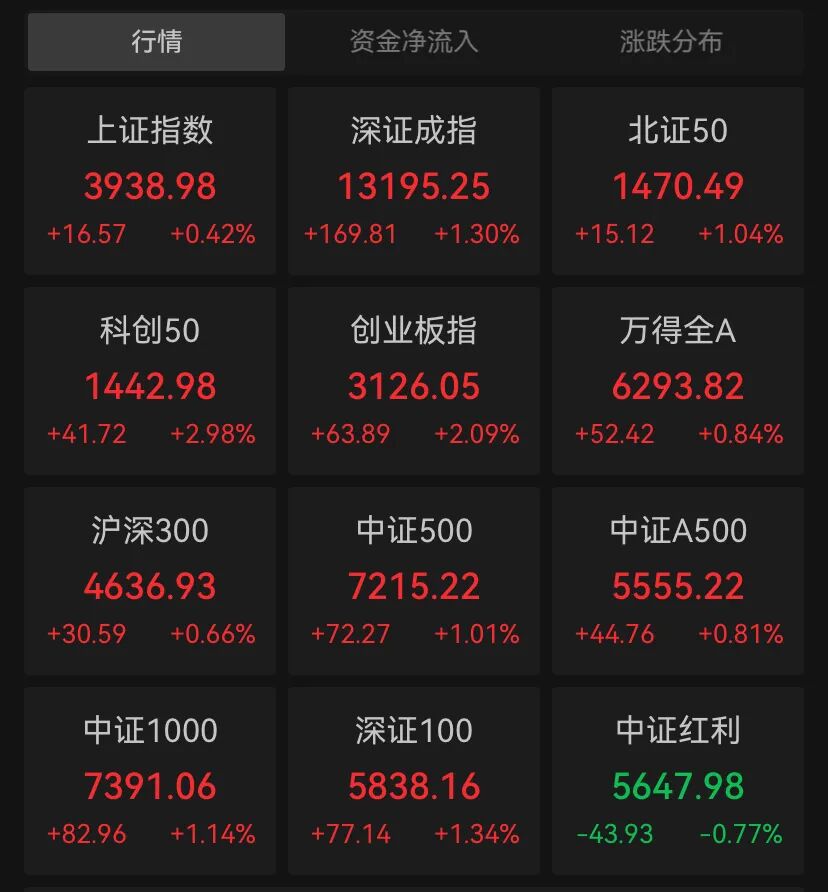Screen dimensions: 828x892
Task: View 中证500 index details
Action: pyautogui.click(x=414, y=581)
